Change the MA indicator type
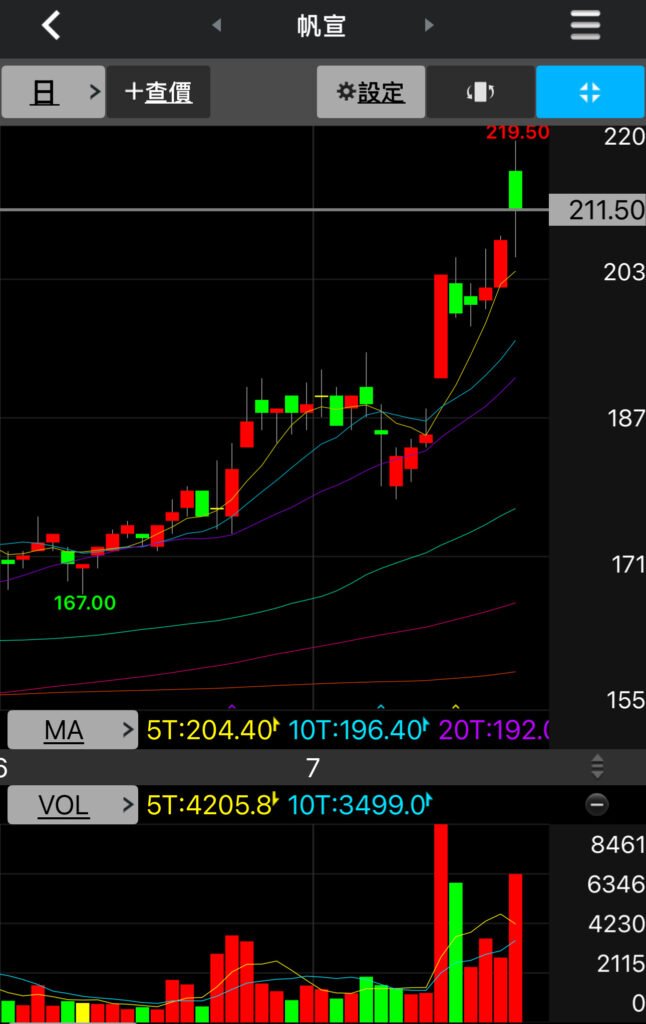Viewport: 646px width, 1024px height. click(x=72, y=731)
